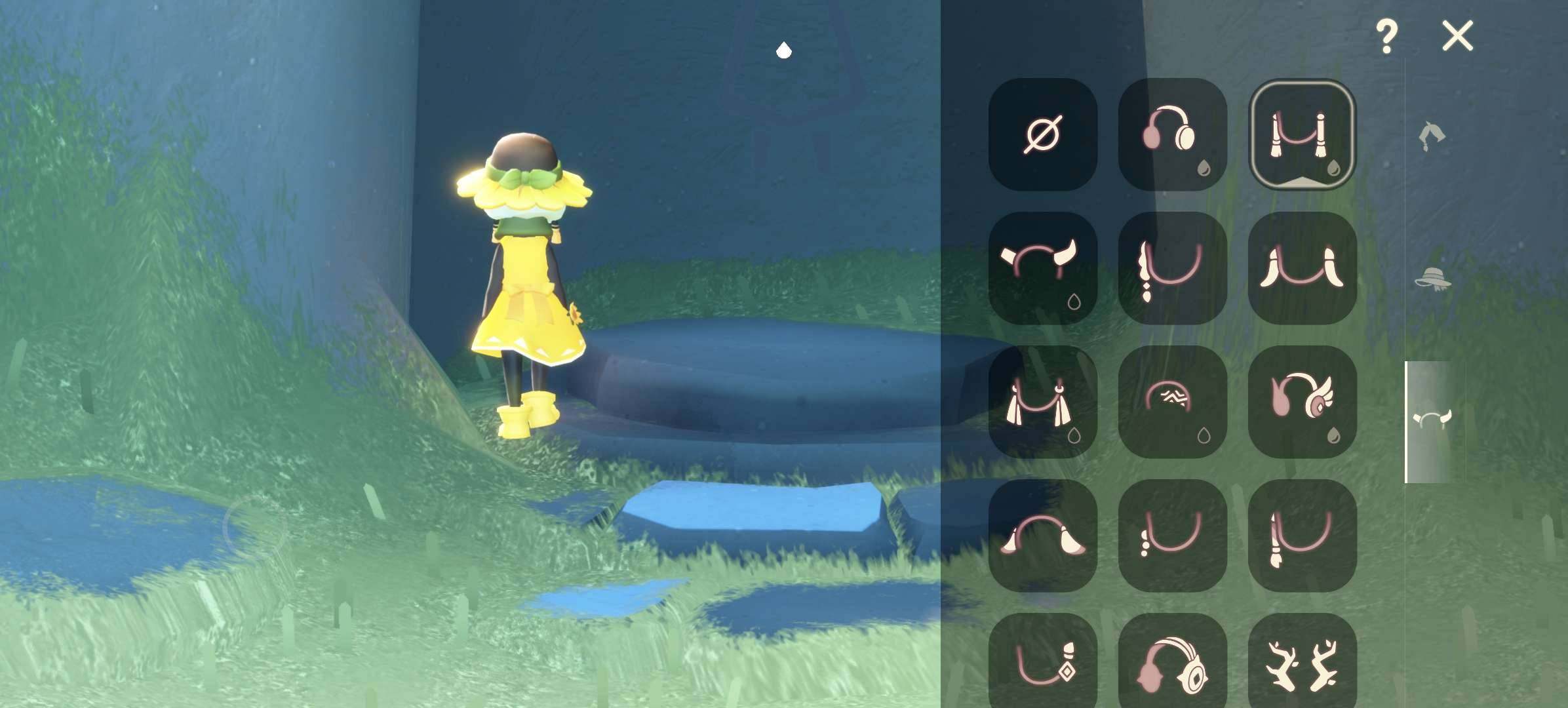This screenshot has width=1568, height=708.
Task: Choose the double drooping ear accessory
Action: pyautogui.click(x=1302, y=267)
